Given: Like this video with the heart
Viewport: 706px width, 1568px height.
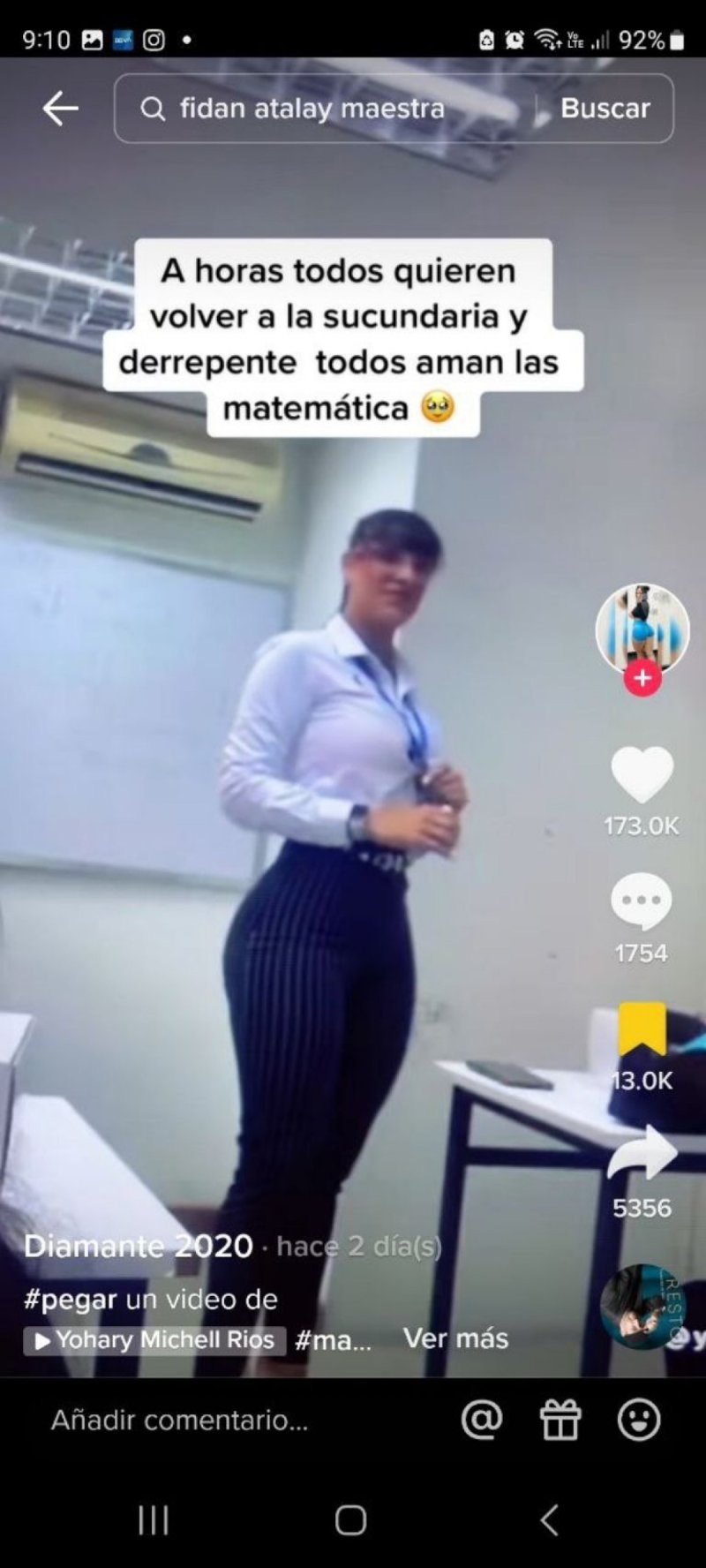Looking at the screenshot, I should (x=642, y=774).
